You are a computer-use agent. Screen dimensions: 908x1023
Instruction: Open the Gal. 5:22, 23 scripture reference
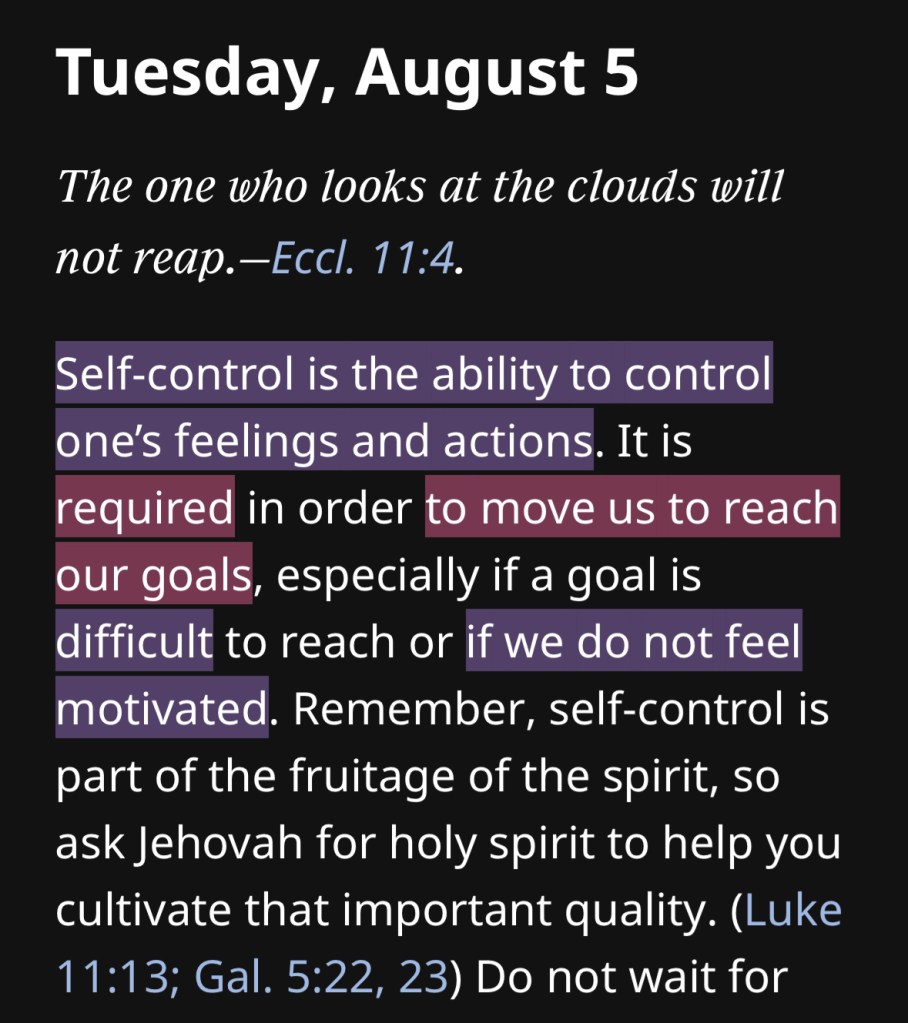click(320, 977)
